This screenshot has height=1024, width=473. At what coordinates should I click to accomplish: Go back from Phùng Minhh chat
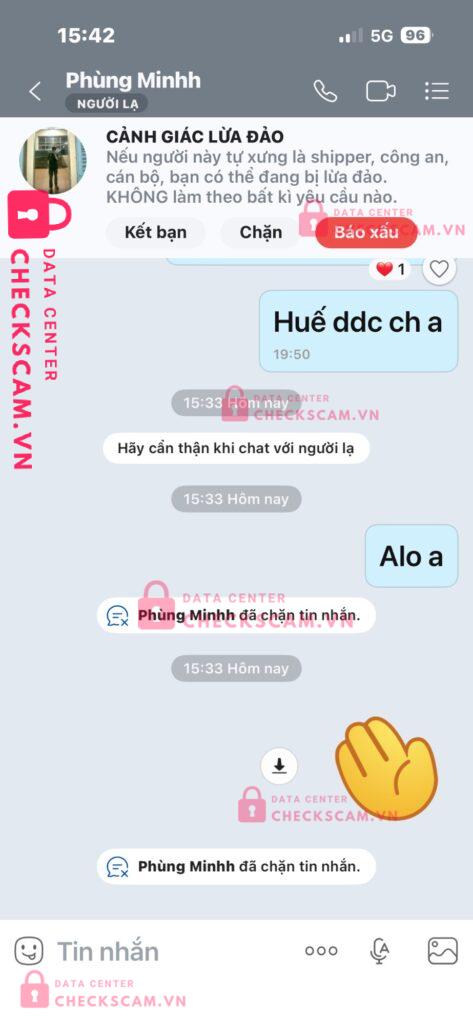tap(35, 91)
